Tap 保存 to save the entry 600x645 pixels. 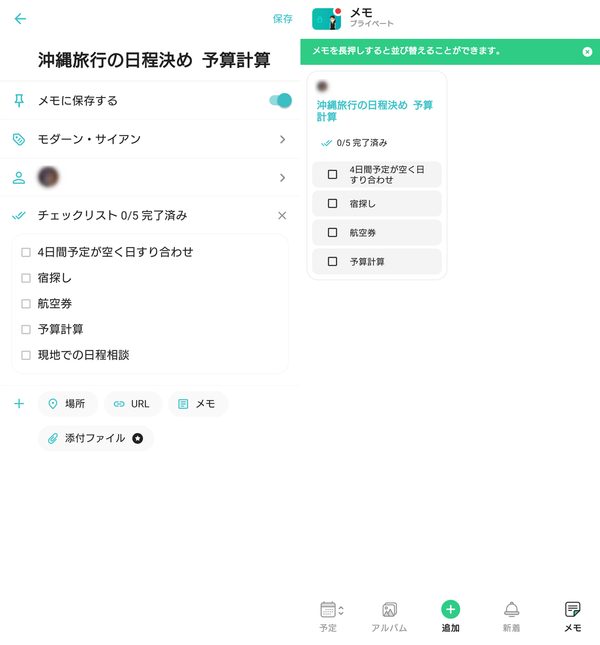coord(283,19)
